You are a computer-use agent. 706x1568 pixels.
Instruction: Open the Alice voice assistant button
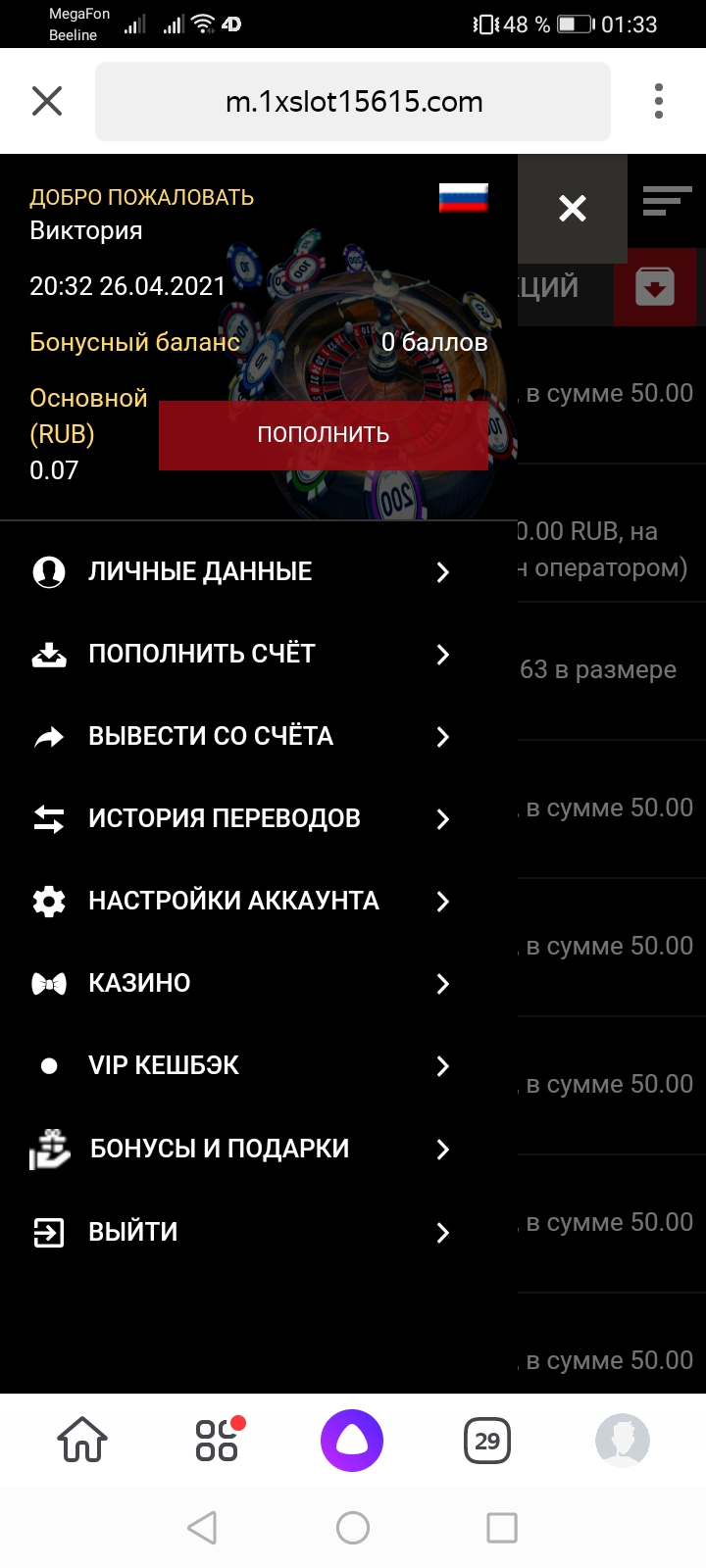click(352, 1441)
